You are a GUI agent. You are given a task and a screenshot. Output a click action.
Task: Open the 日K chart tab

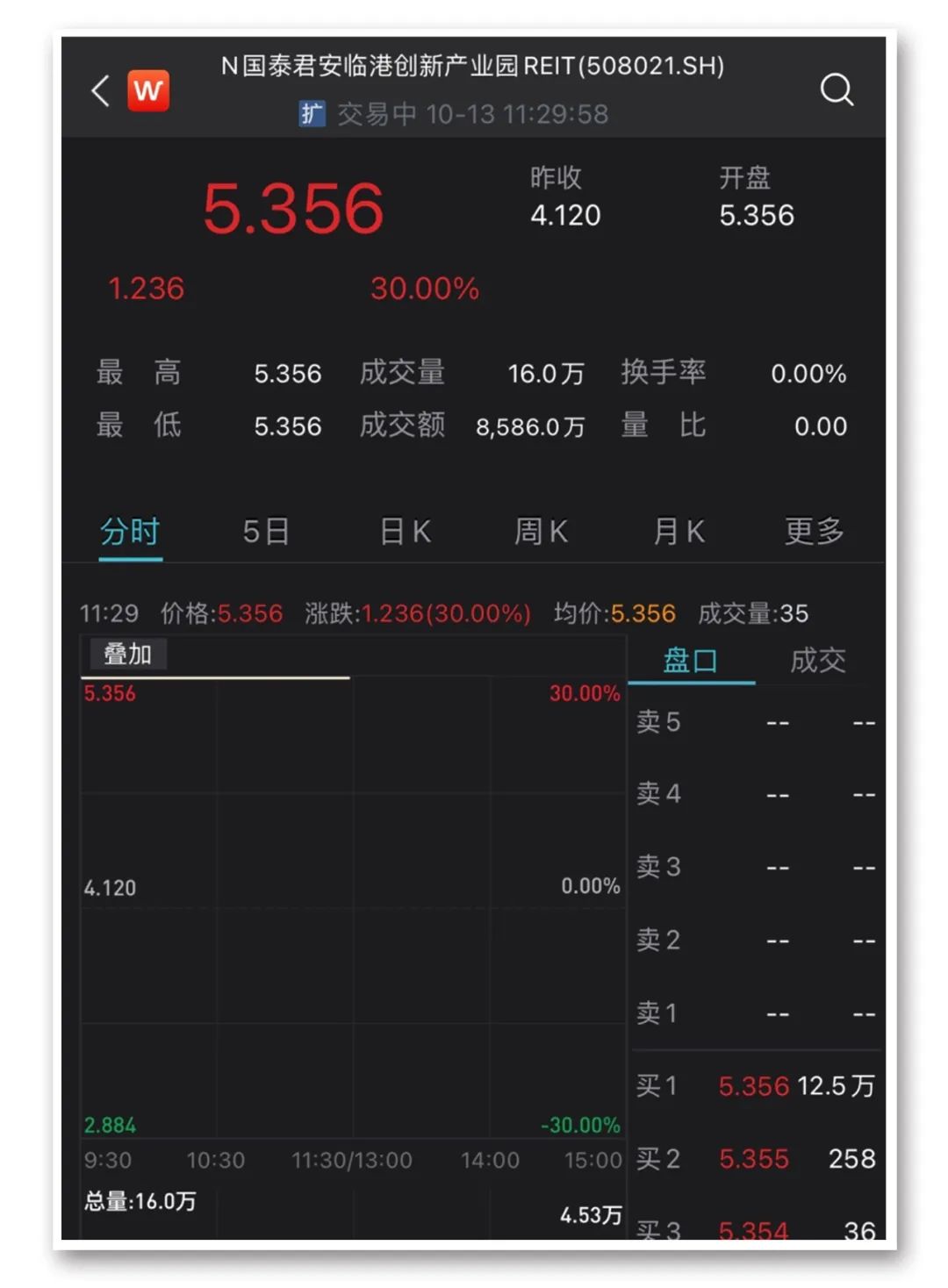click(x=406, y=532)
